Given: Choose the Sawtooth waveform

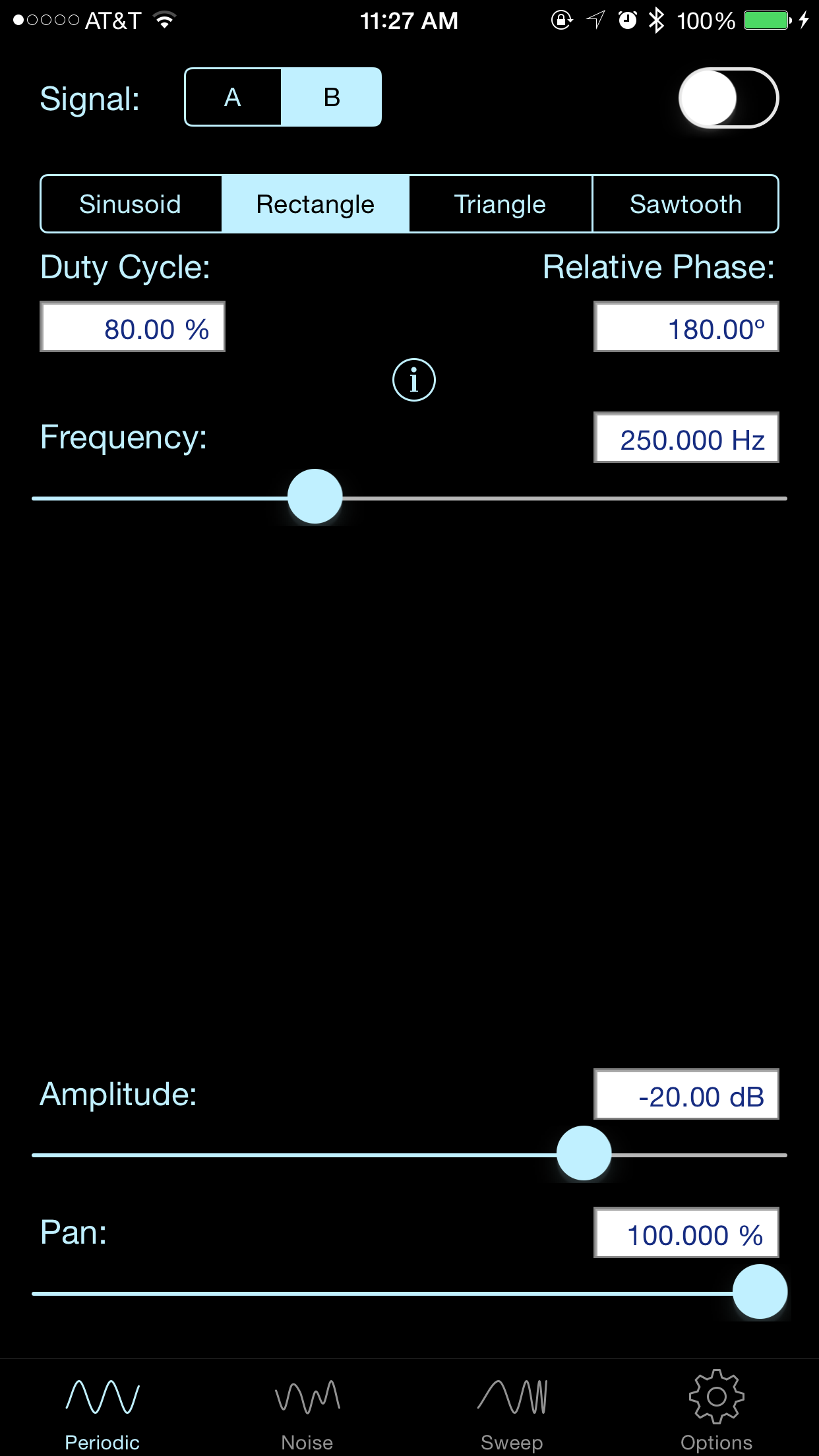Looking at the screenshot, I should click(686, 204).
